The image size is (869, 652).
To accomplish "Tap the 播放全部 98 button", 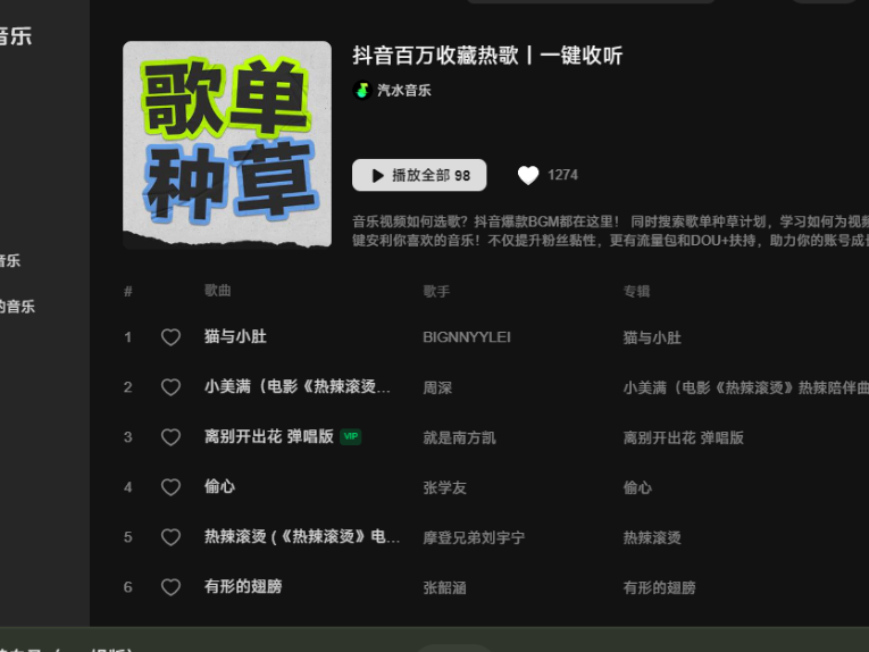I will (419, 175).
